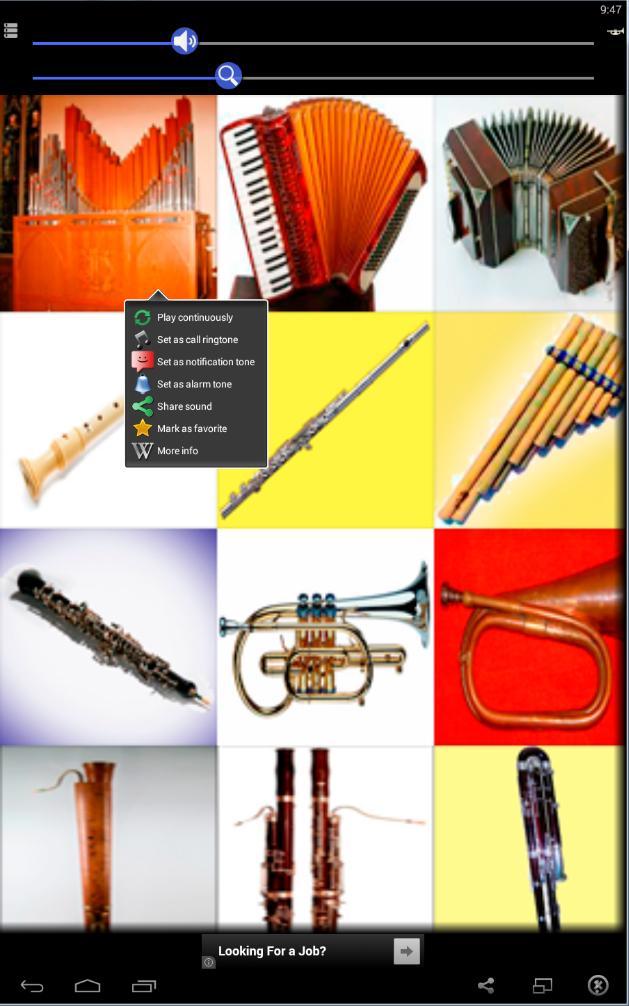Viewport: 629px width, 1006px height.
Task: Open the bandoneon tile
Action: coord(531,202)
